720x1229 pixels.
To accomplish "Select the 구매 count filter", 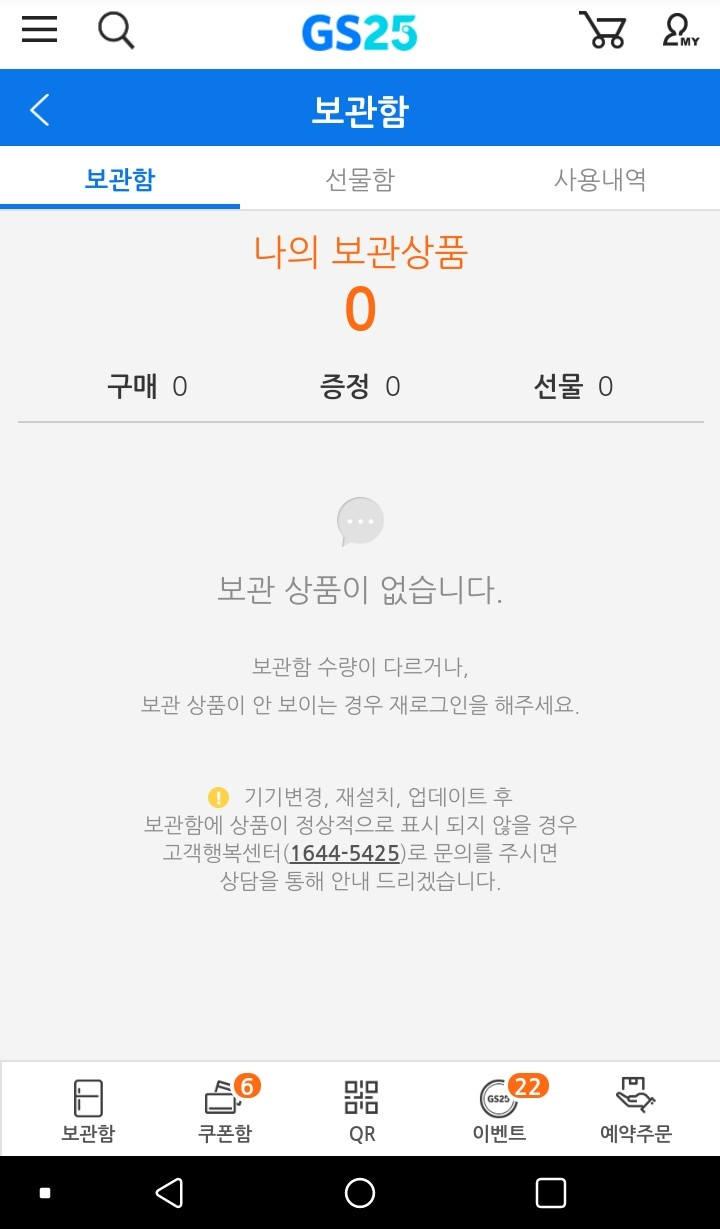I will 146,386.
